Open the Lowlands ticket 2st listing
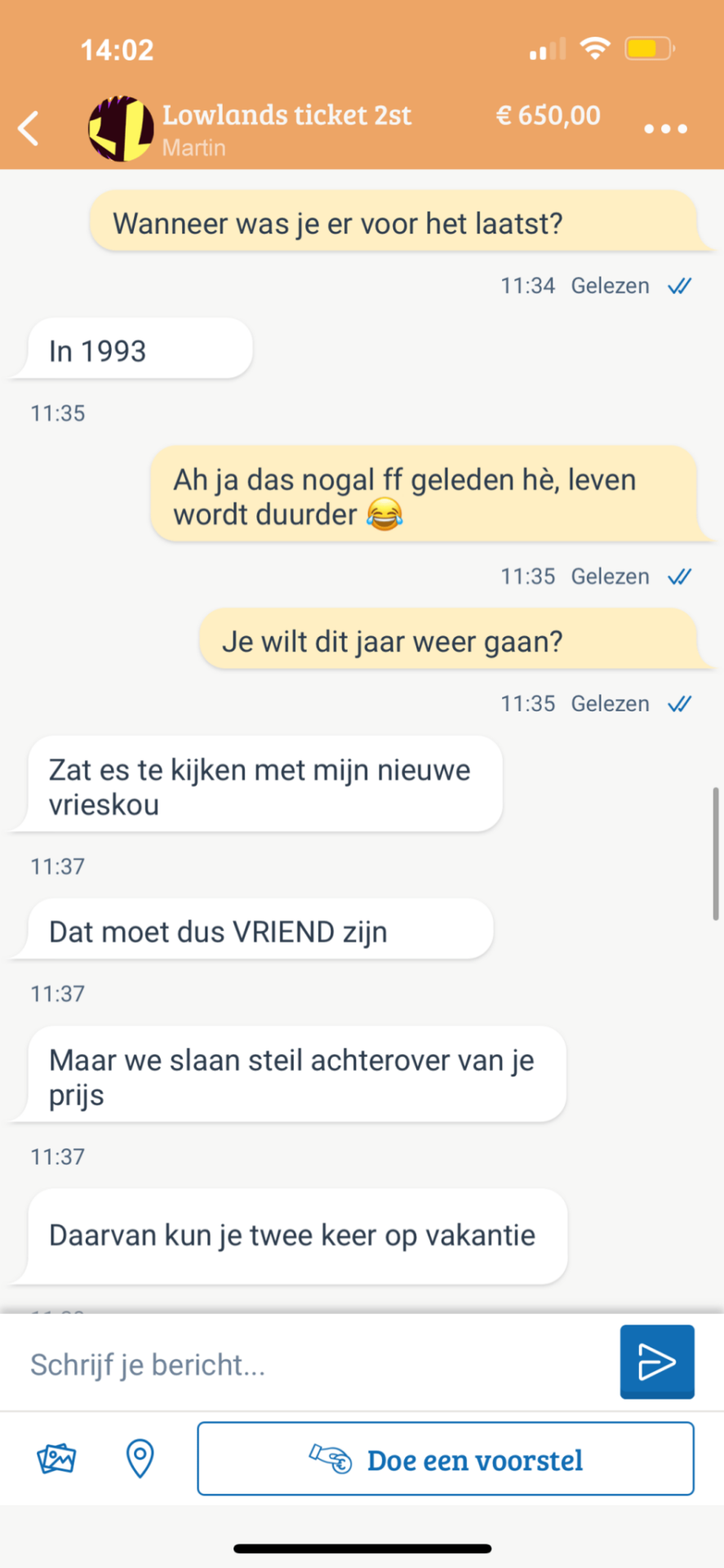The image size is (724, 1568). tap(286, 115)
